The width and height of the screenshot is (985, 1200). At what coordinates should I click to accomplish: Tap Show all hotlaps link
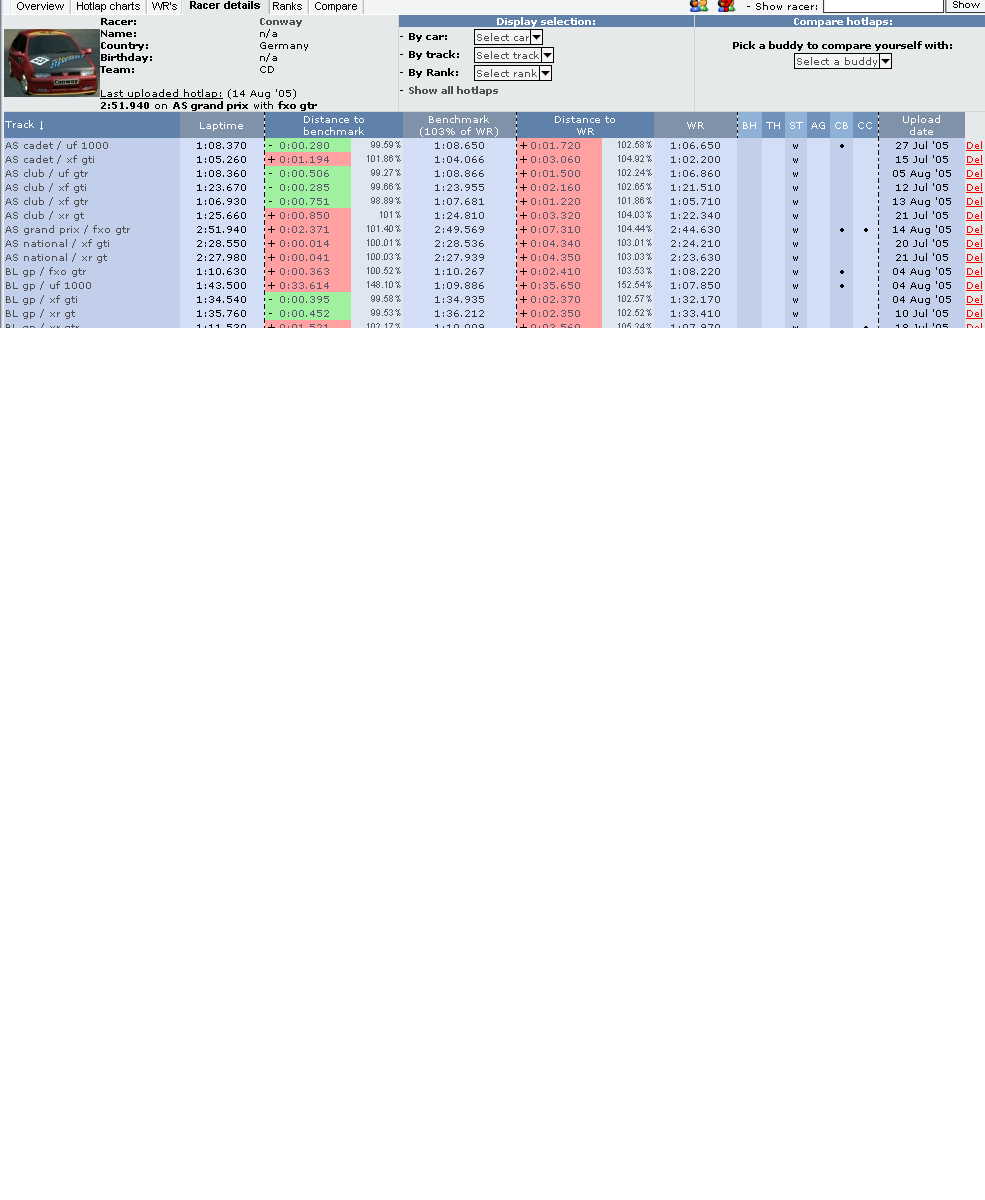pyautogui.click(x=452, y=91)
